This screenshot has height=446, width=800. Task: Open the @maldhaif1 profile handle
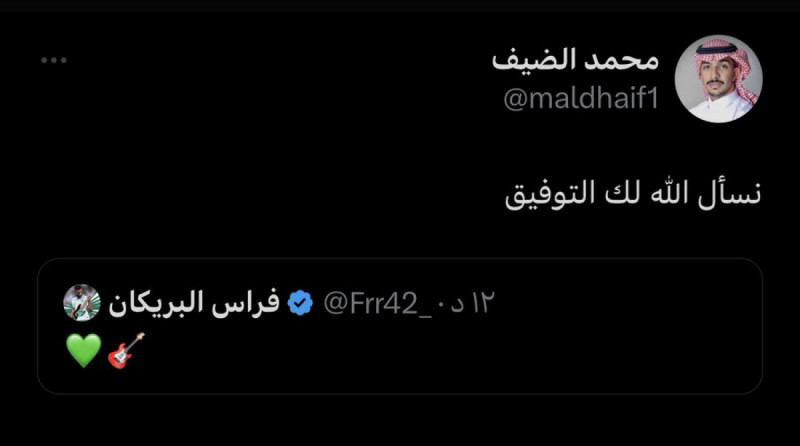coord(581,101)
